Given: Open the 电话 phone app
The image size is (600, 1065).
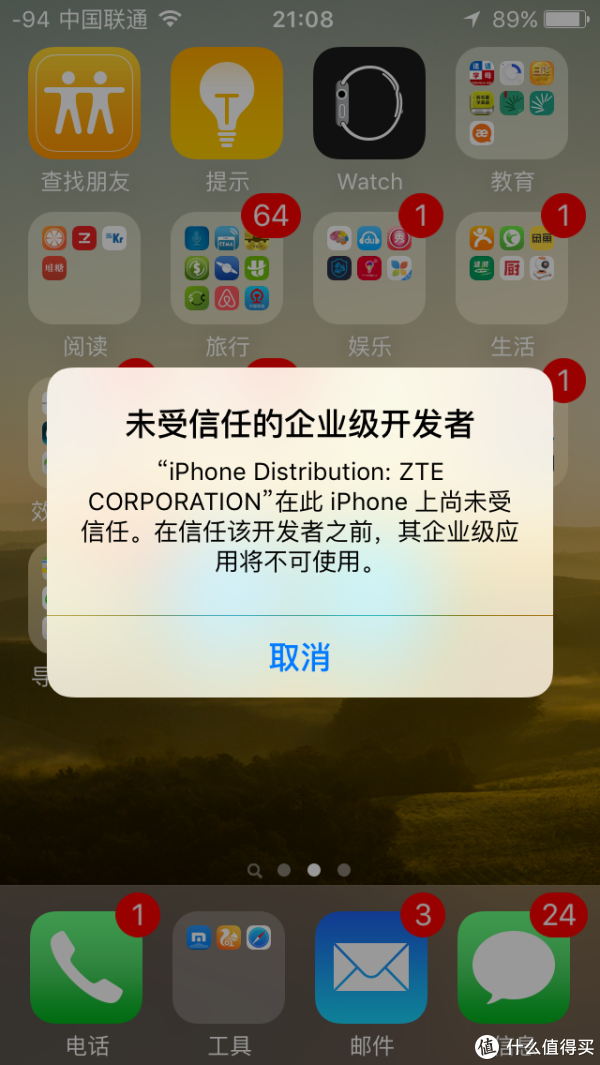Looking at the screenshot, I should pos(86,967).
